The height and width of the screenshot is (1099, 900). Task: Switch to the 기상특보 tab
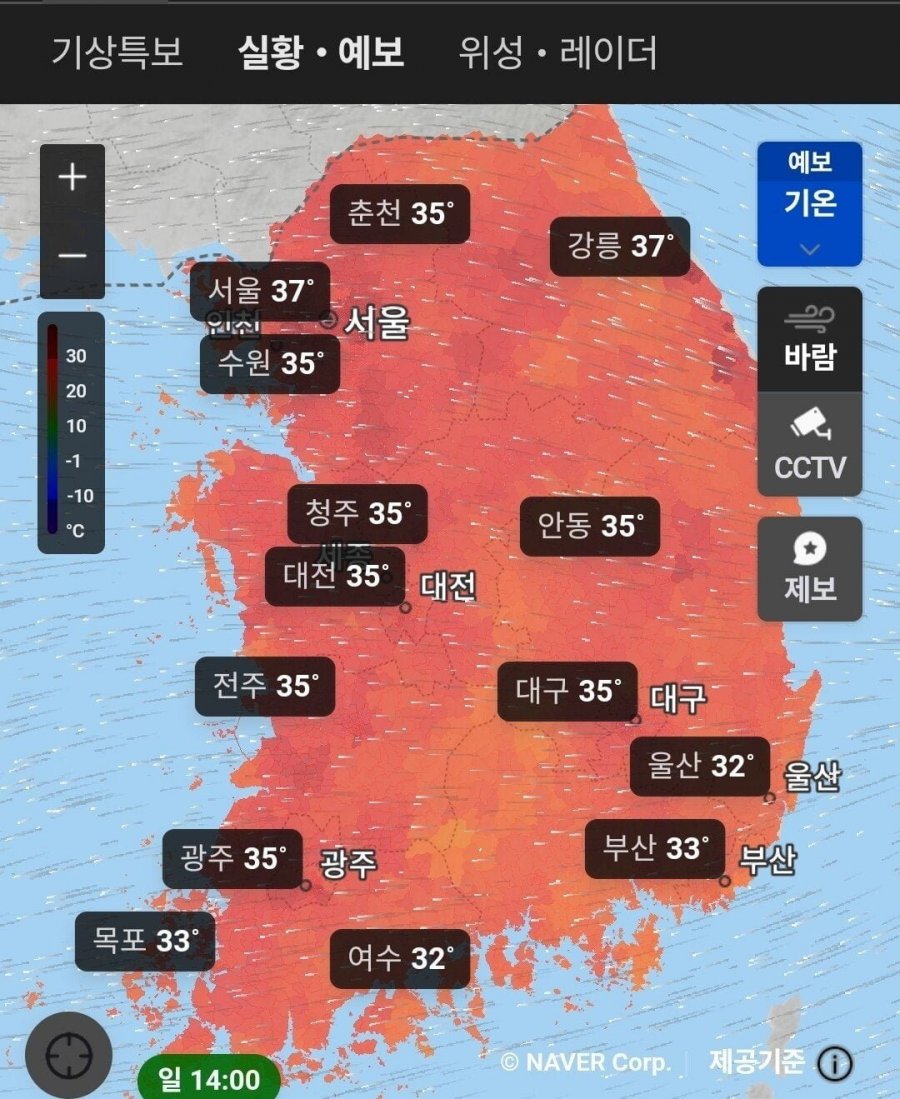click(x=117, y=52)
